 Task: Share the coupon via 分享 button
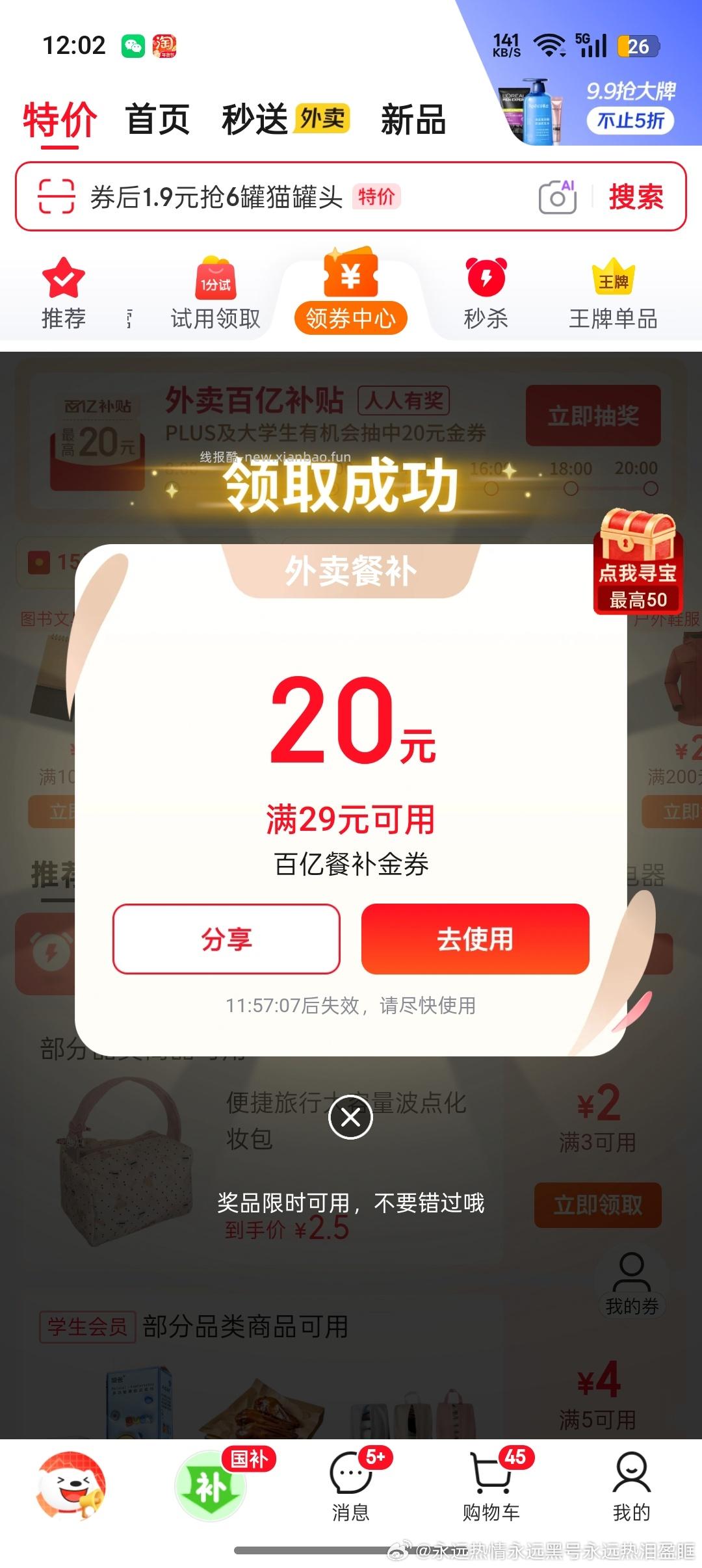(x=226, y=939)
